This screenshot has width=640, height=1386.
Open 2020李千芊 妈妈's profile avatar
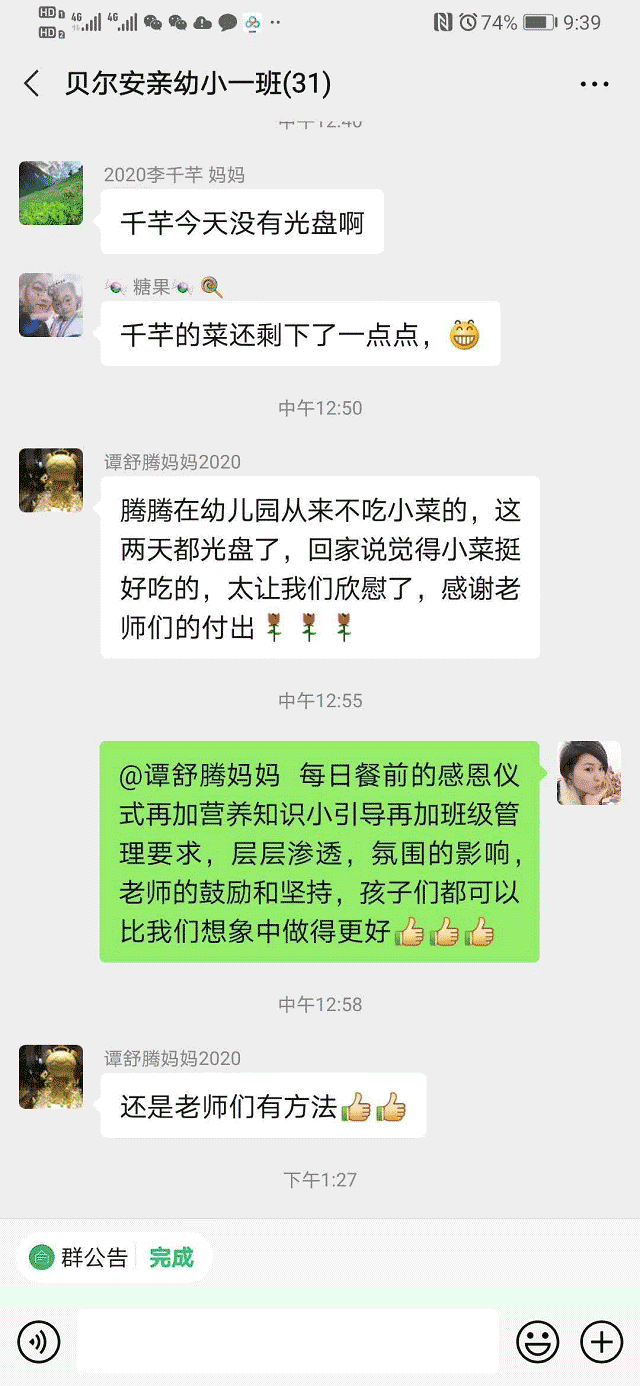click(x=51, y=192)
